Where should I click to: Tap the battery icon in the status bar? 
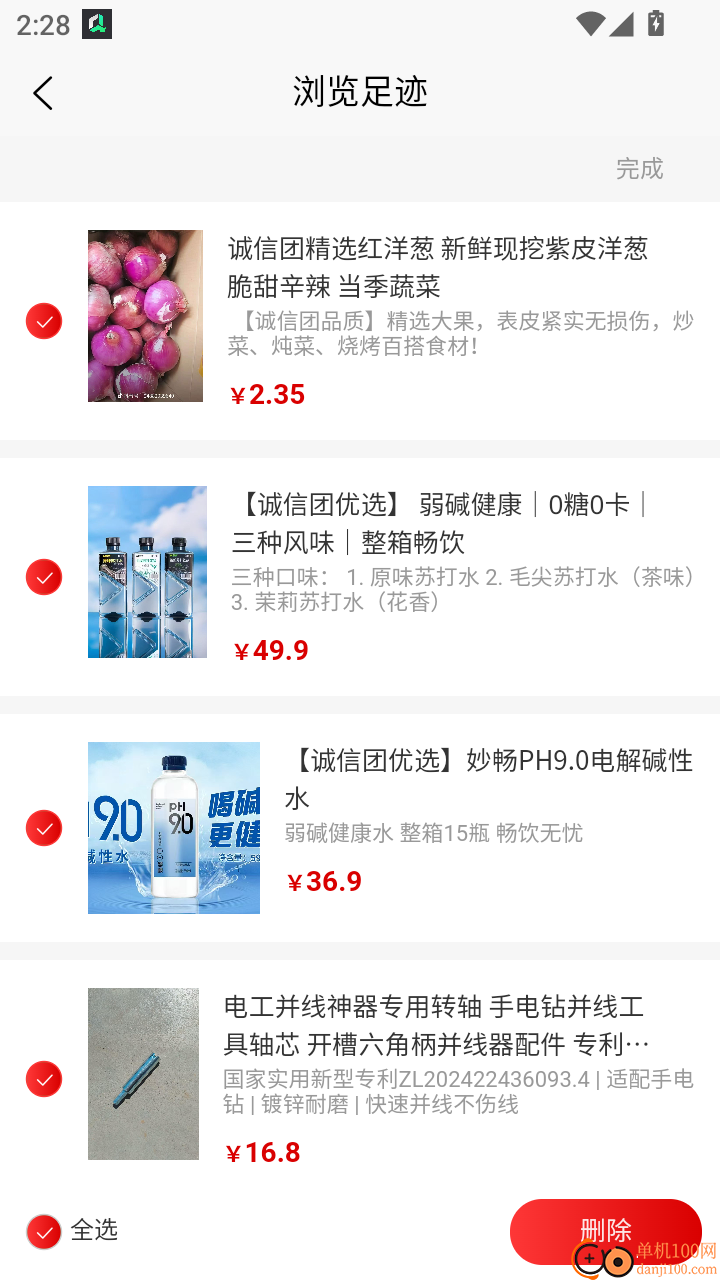coord(655,24)
